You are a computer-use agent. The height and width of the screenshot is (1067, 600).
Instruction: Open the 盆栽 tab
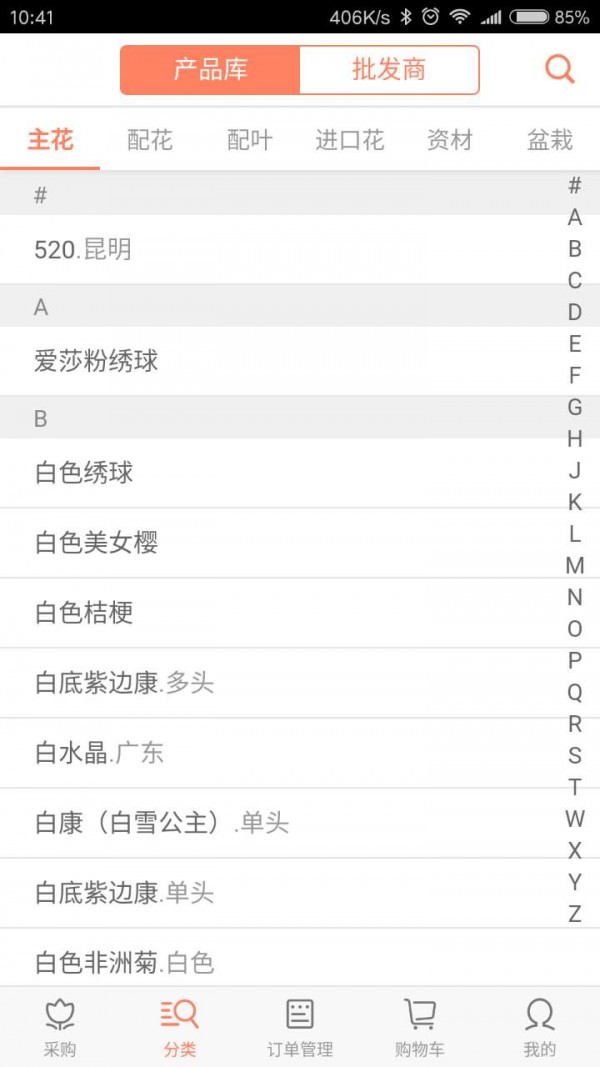point(549,140)
